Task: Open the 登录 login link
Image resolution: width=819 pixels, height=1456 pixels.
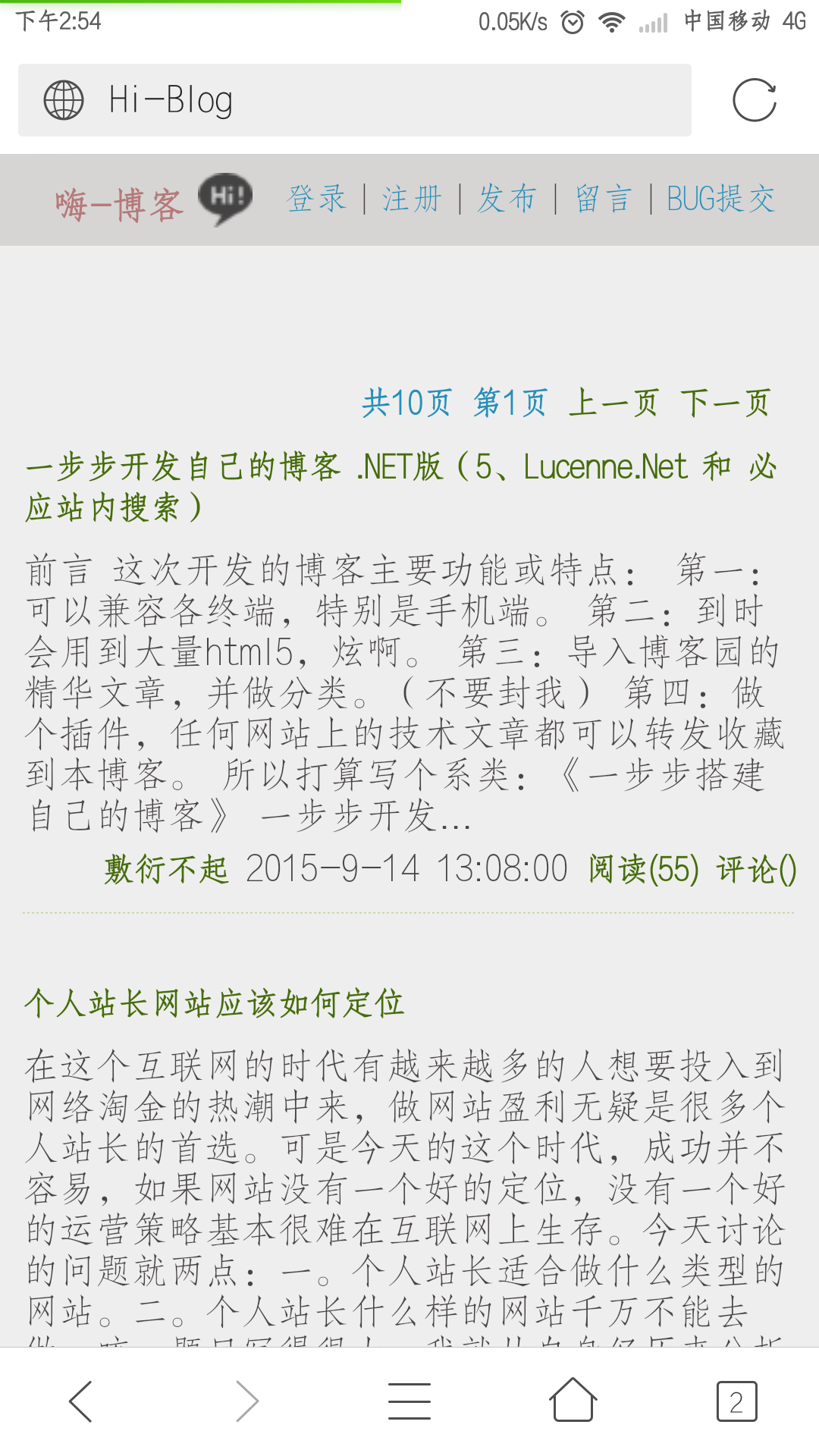Action: tap(316, 199)
